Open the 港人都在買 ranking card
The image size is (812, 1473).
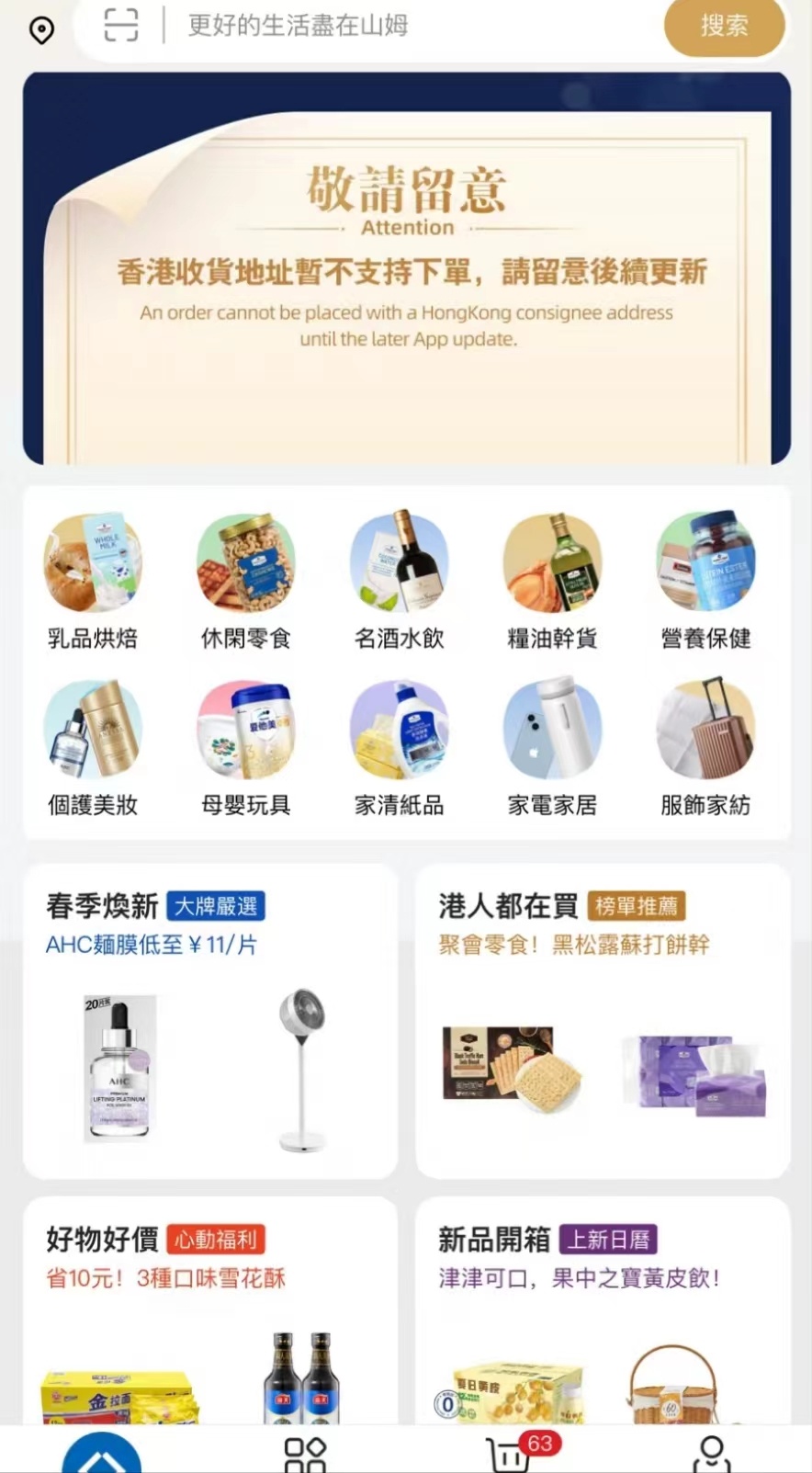click(x=603, y=1021)
